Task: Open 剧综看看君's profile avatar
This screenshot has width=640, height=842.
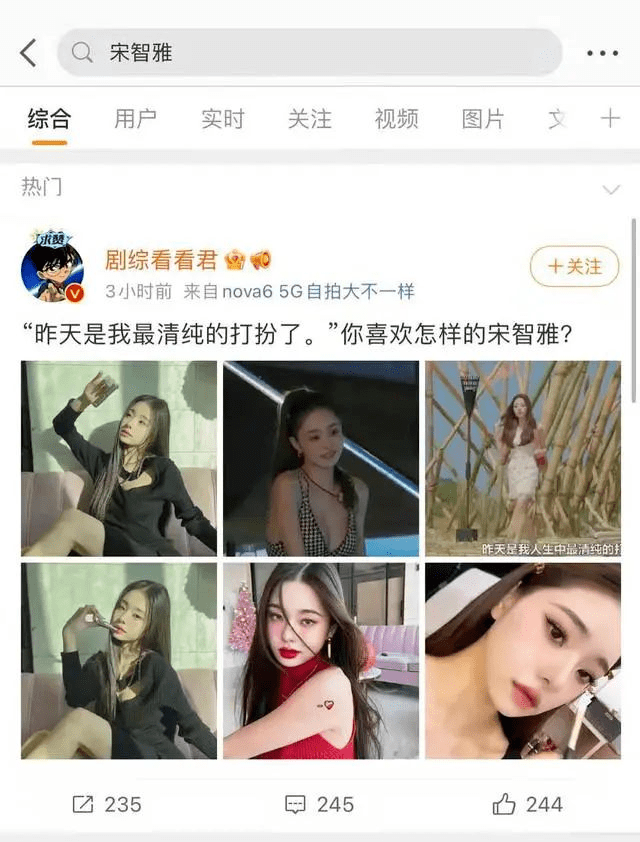Action: 52,268
